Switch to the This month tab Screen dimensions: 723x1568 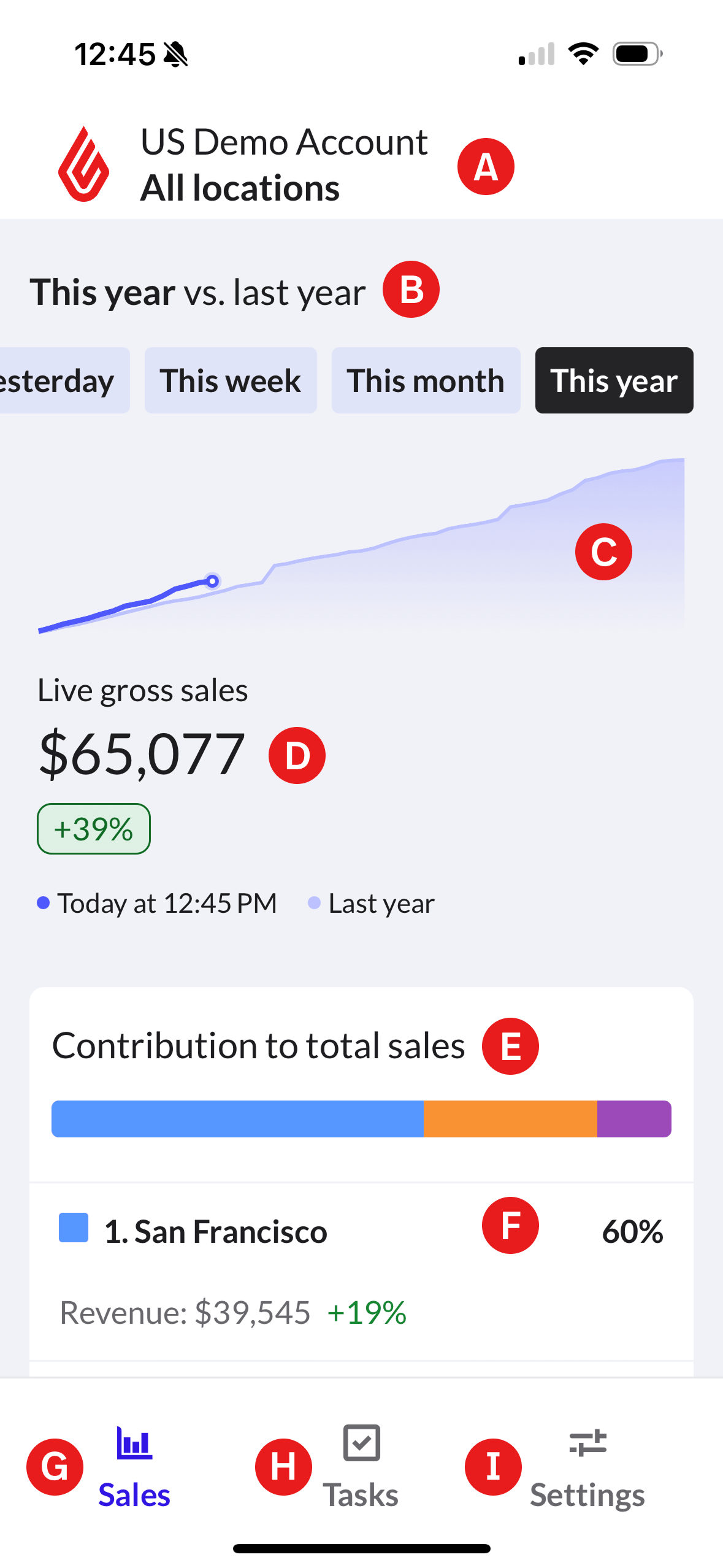coord(426,380)
